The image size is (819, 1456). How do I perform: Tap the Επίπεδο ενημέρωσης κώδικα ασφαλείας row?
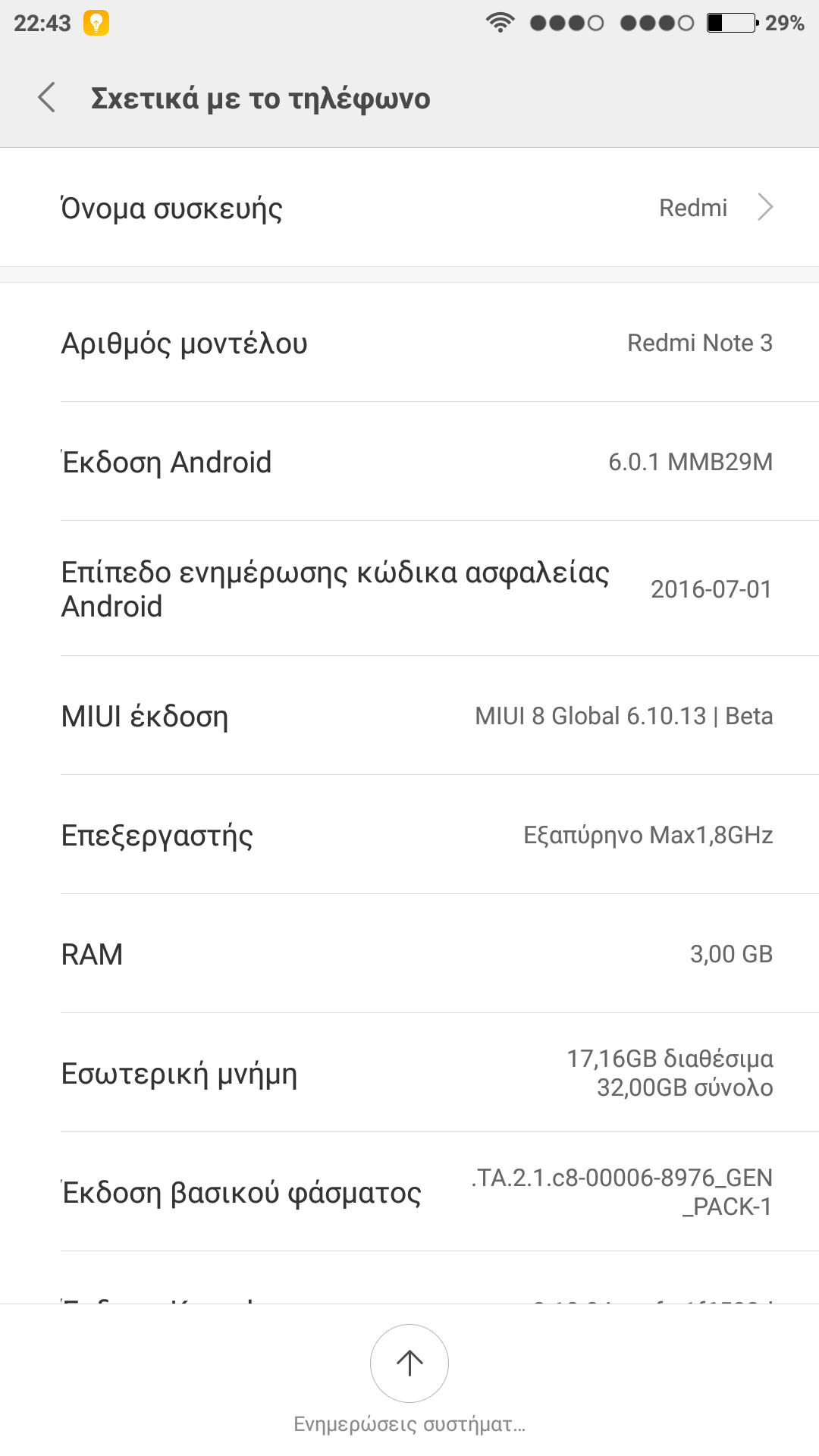point(409,588)
